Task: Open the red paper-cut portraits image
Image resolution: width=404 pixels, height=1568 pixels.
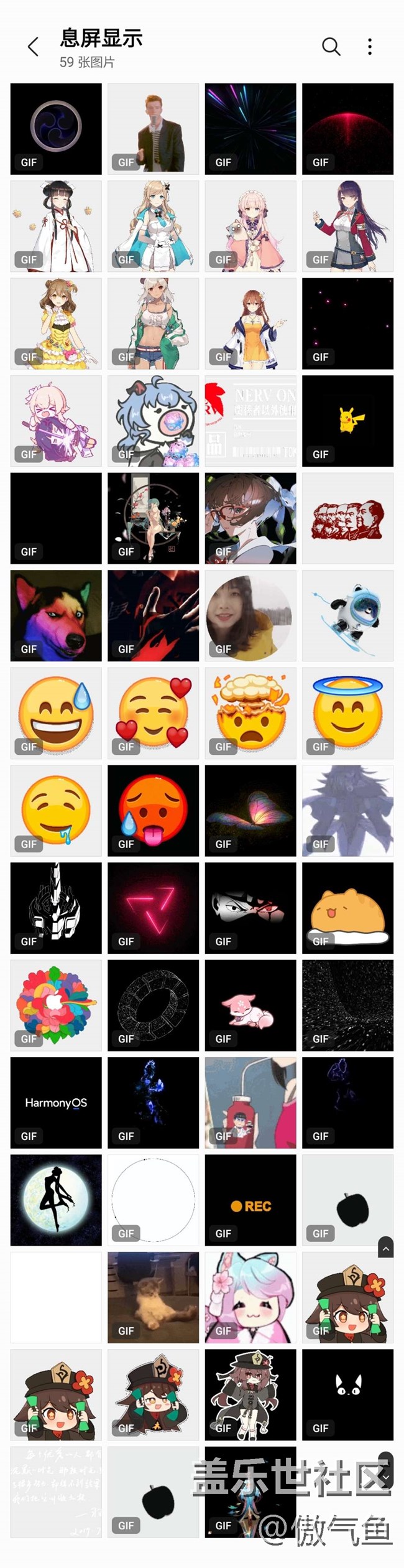Action: point(347,518)
